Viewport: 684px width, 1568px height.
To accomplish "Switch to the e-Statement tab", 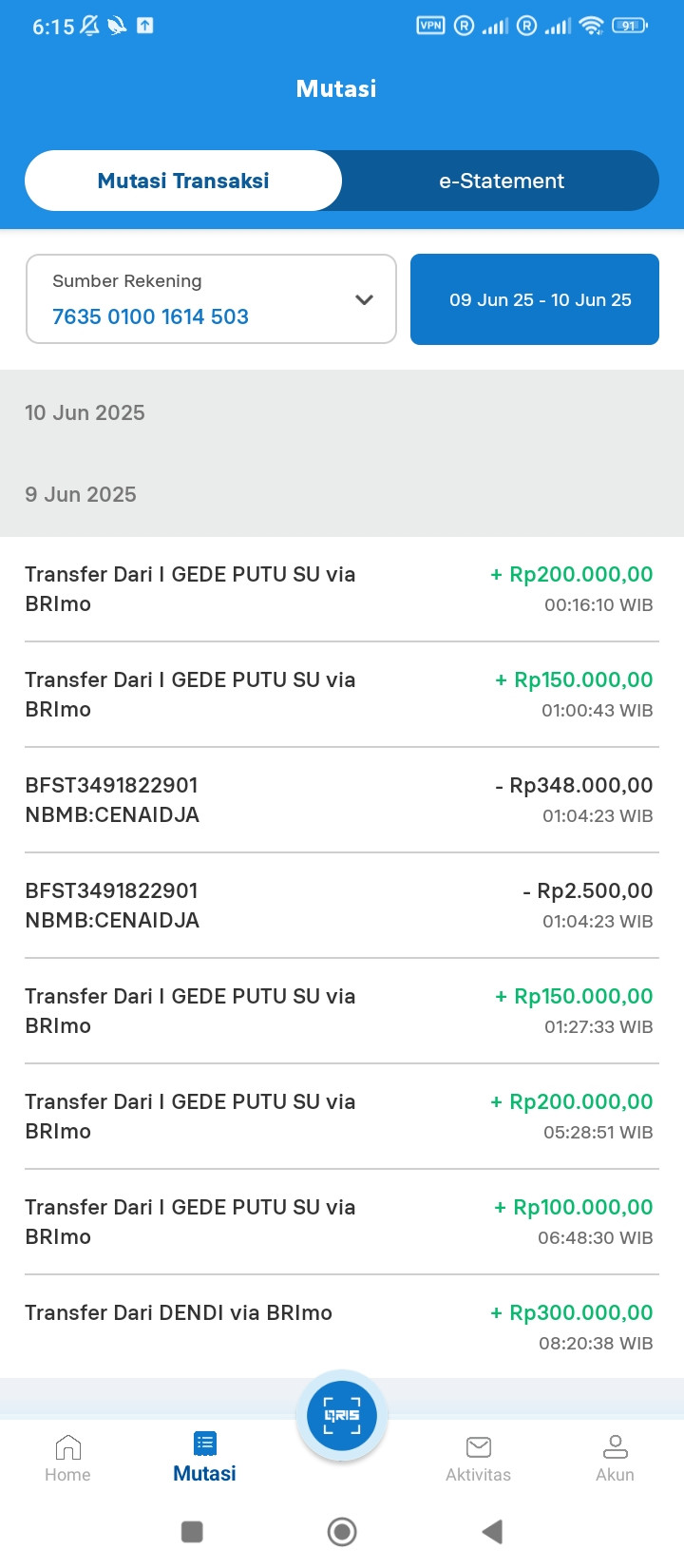I will tap(501, 181).
